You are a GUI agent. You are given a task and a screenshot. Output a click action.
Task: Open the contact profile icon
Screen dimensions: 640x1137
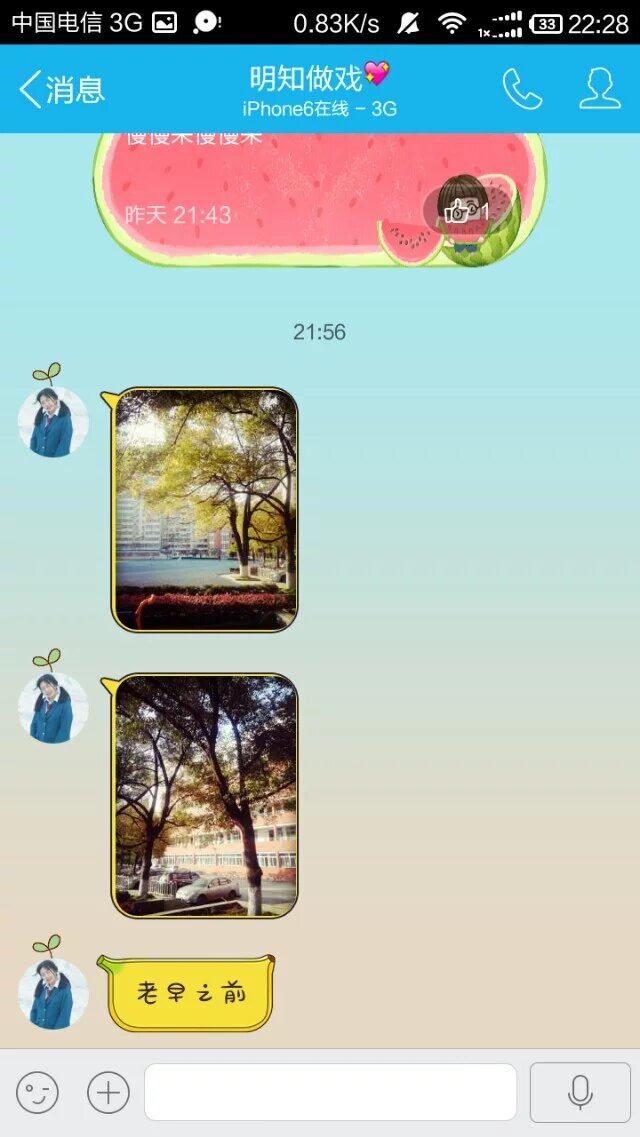[x=599, y=90]
